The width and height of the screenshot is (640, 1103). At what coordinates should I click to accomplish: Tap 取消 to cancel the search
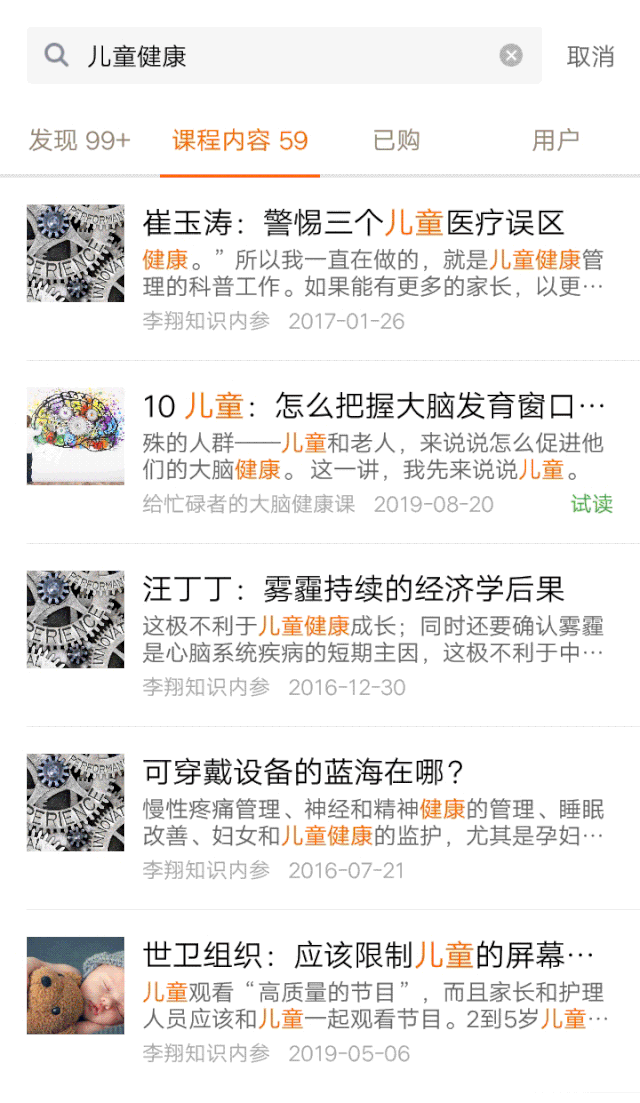(590, 57)
